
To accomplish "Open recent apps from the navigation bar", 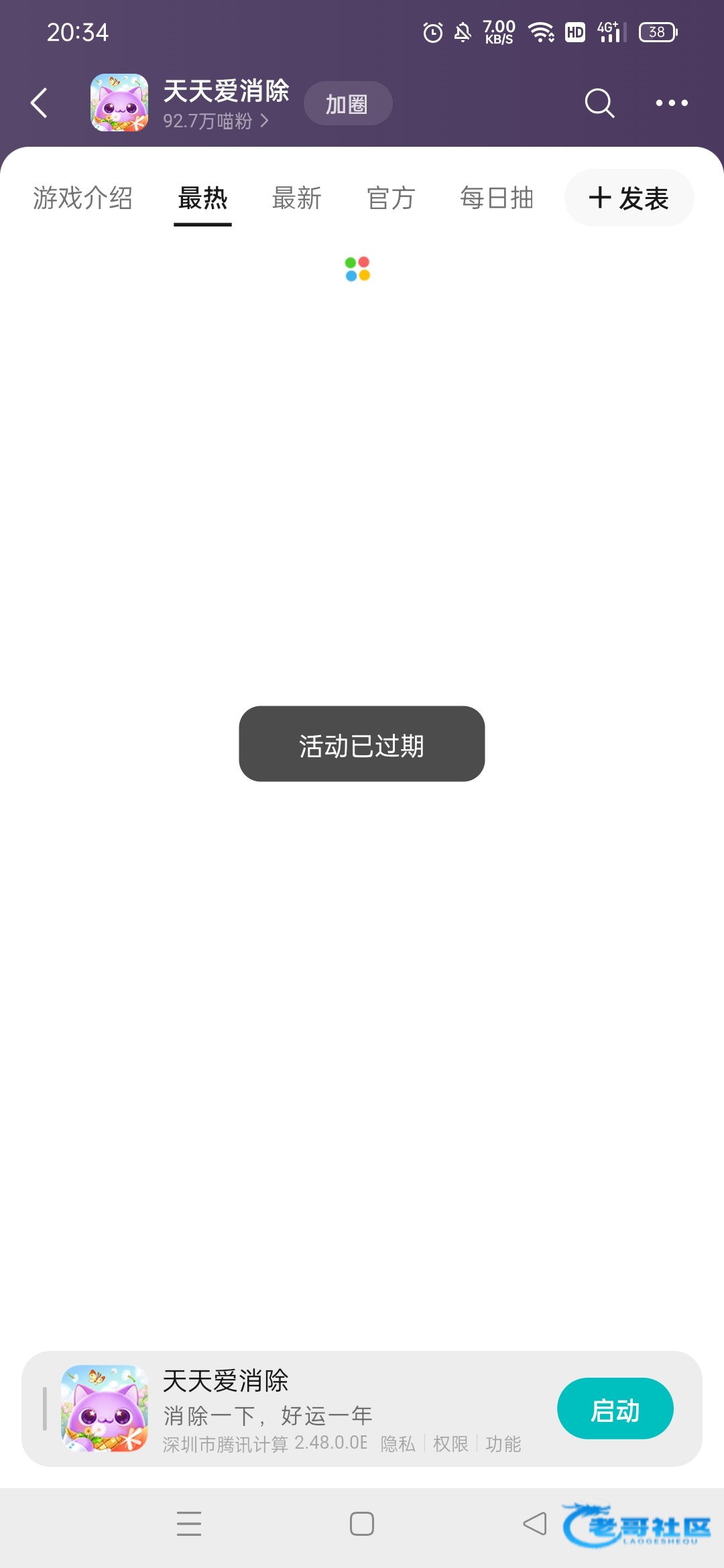I will tap(189, 1524).
